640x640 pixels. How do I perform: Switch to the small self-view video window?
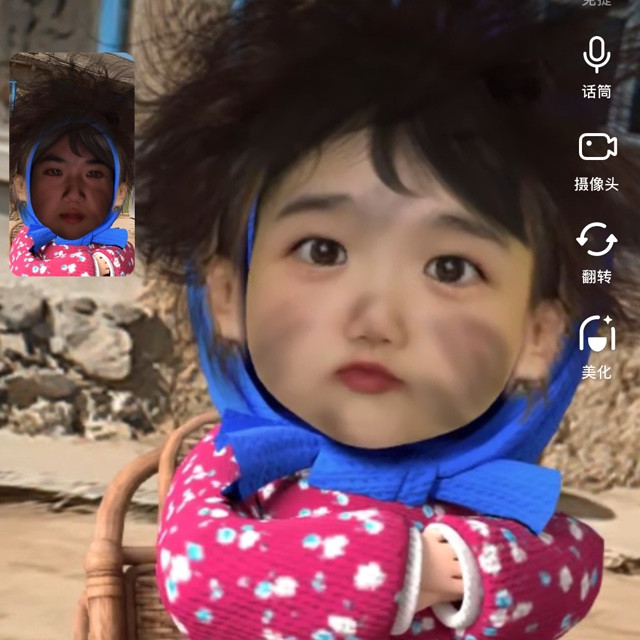72,165
